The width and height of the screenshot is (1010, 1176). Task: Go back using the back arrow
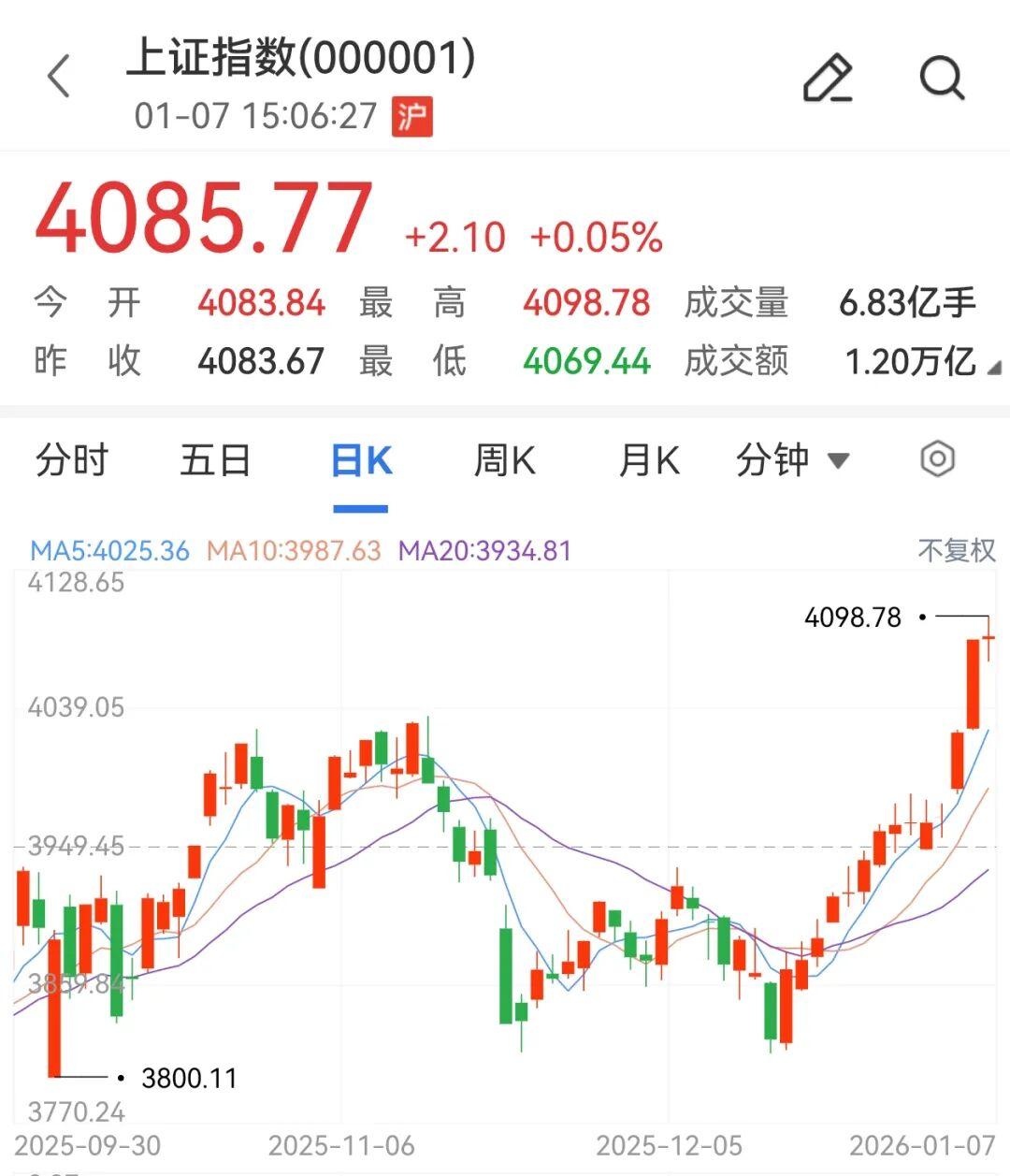tap(59, 77)
